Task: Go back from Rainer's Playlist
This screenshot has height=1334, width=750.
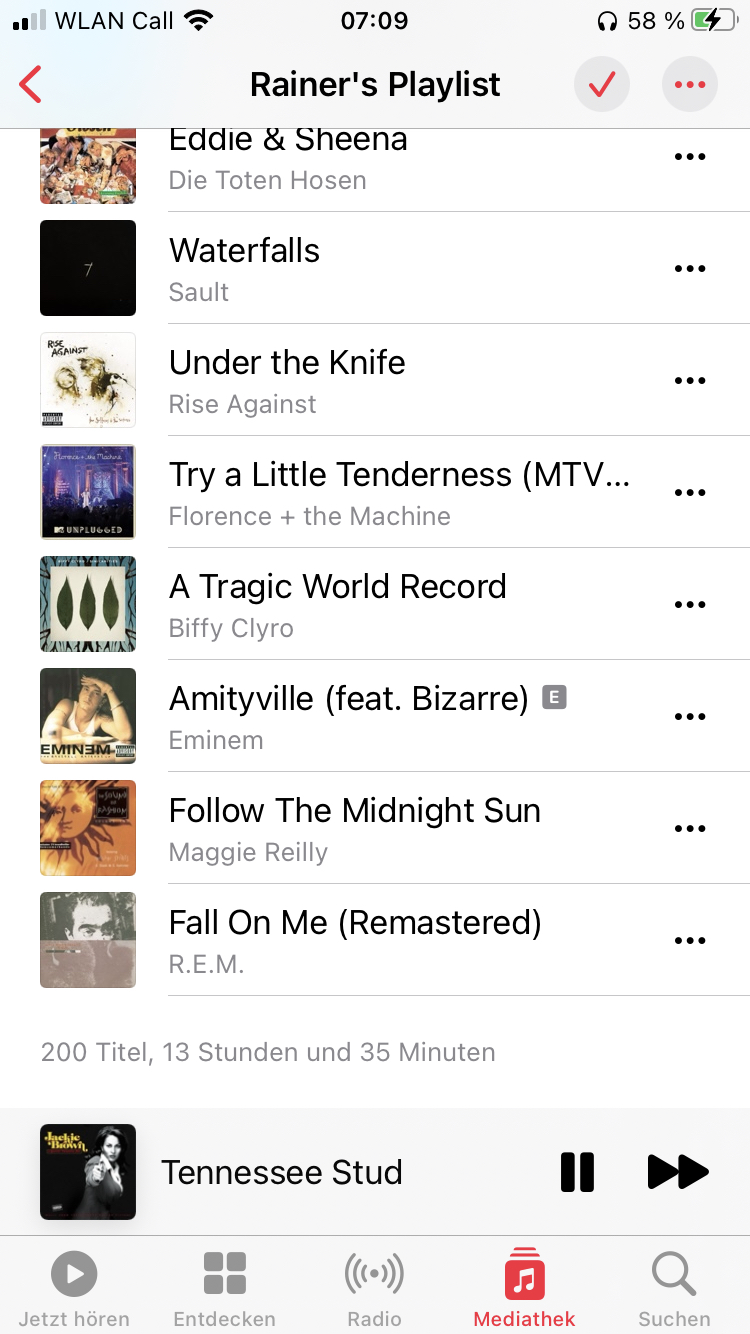Action: coord(32,85)
